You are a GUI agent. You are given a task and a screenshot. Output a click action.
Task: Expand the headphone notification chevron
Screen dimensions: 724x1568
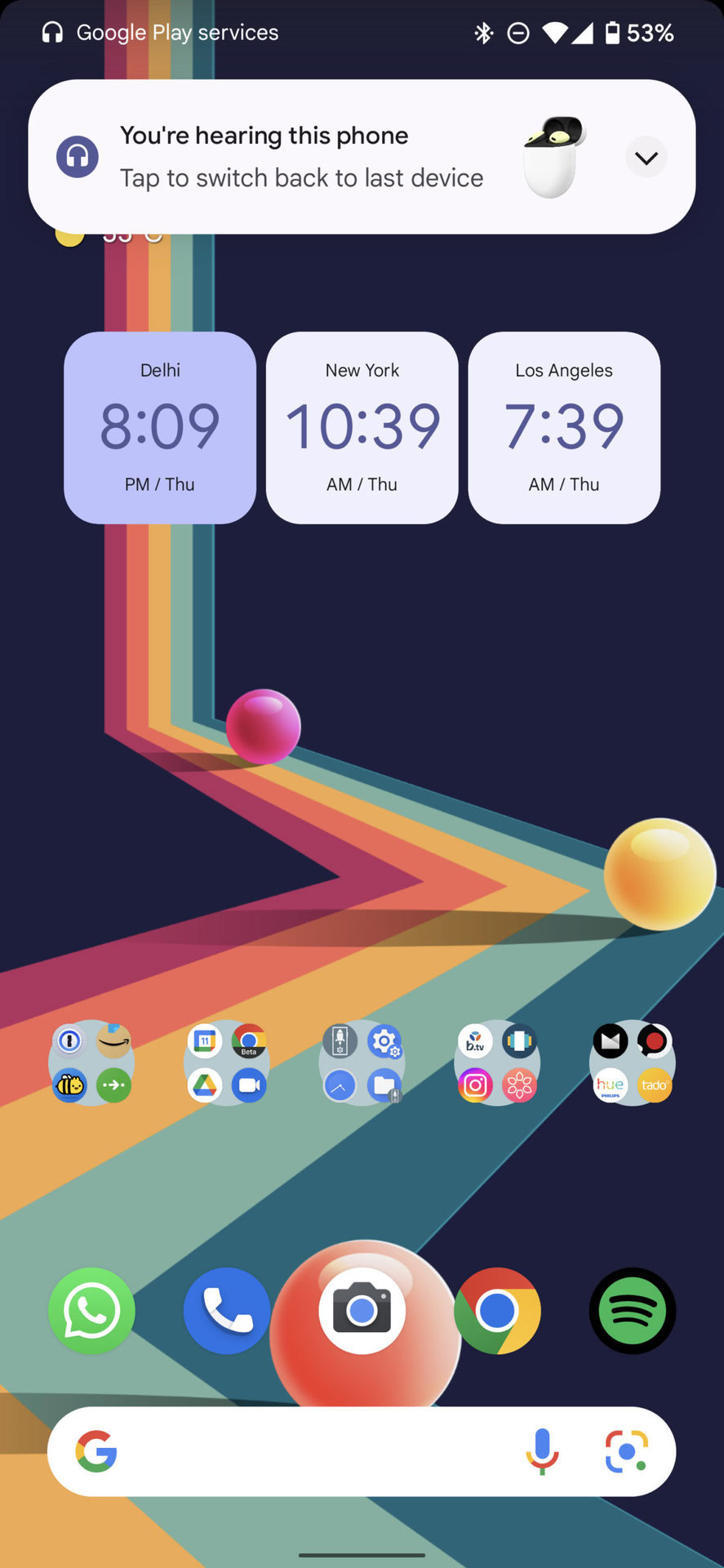[x=646, y=158]
